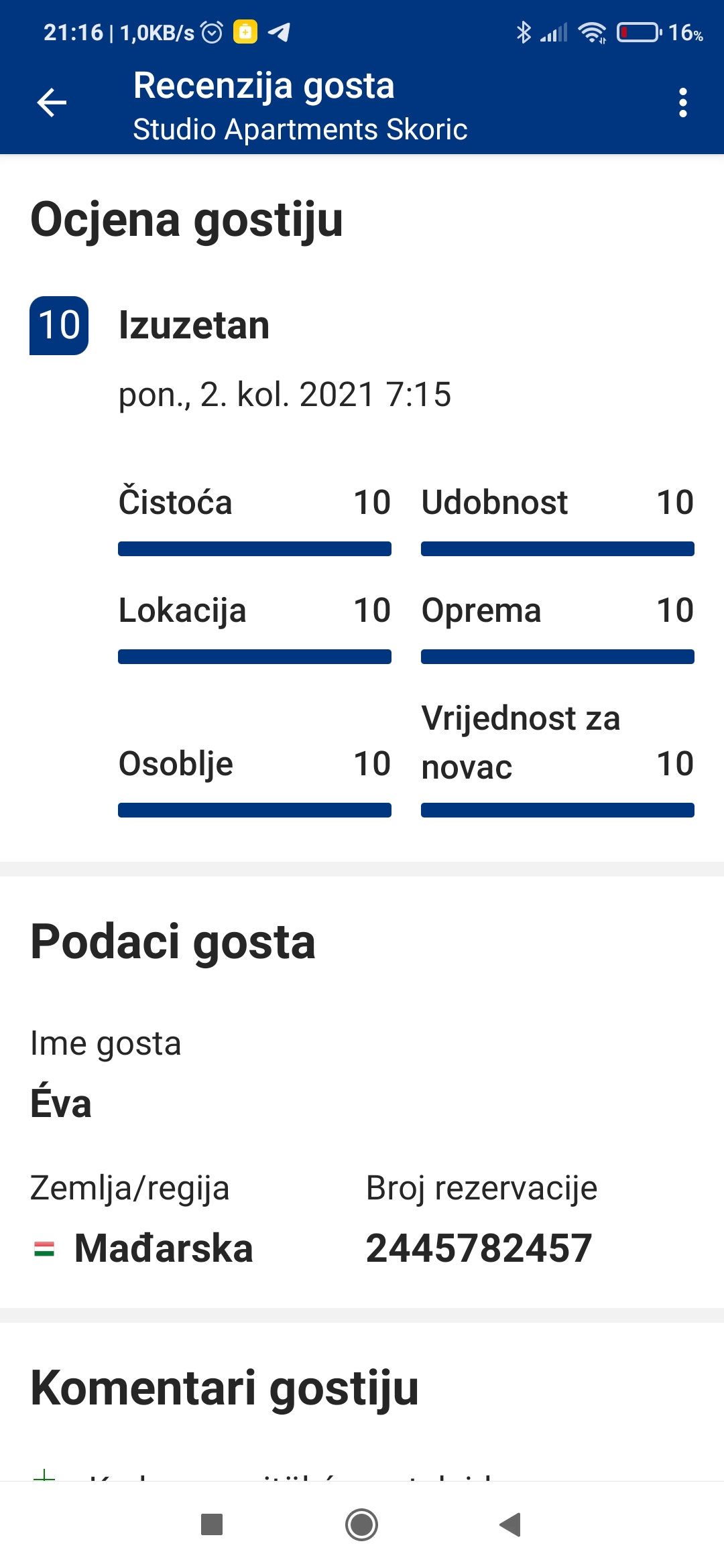
Task: Open recent apps from the navigation bar
Action: pyautogui.click(x=212, y=1524)
